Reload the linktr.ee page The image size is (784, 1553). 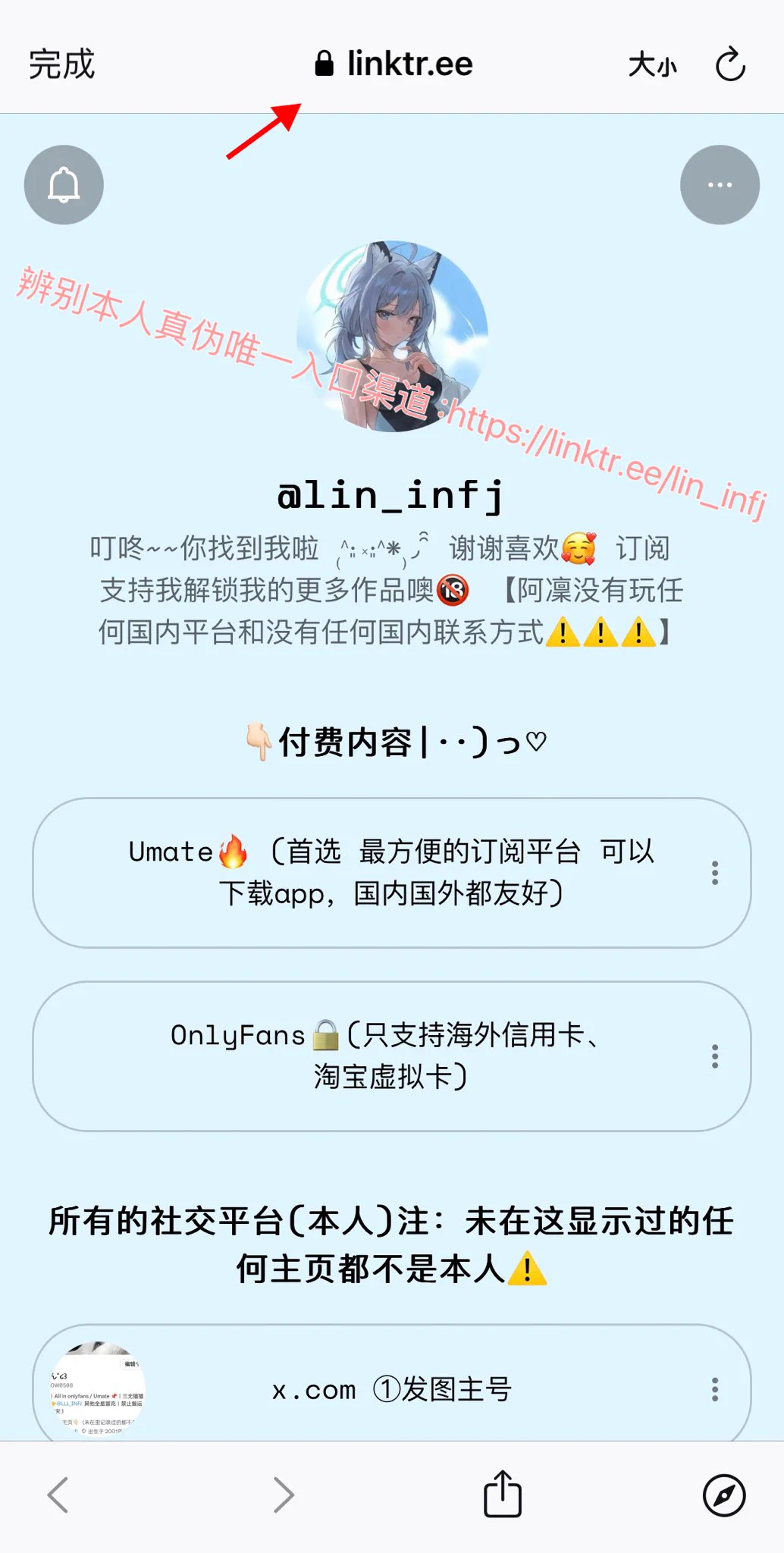(730, 64)
